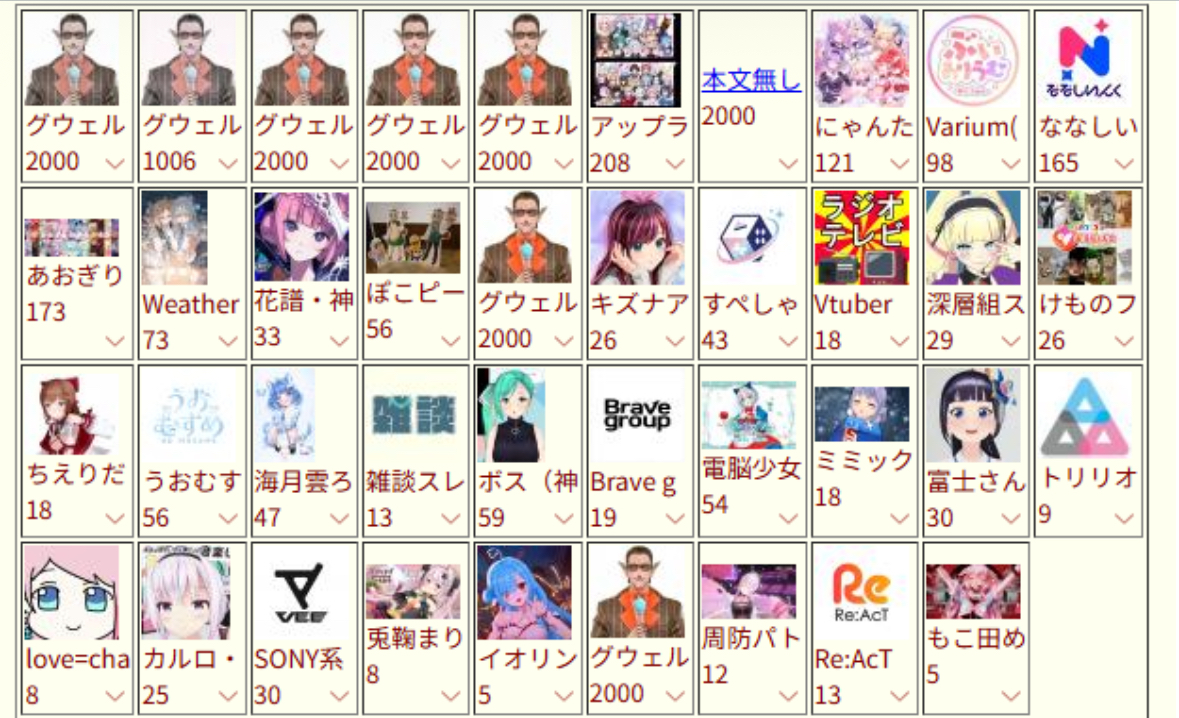
Task: Expand the chevron on the 深層組ス tile
Action: (x=1011, y=341)
